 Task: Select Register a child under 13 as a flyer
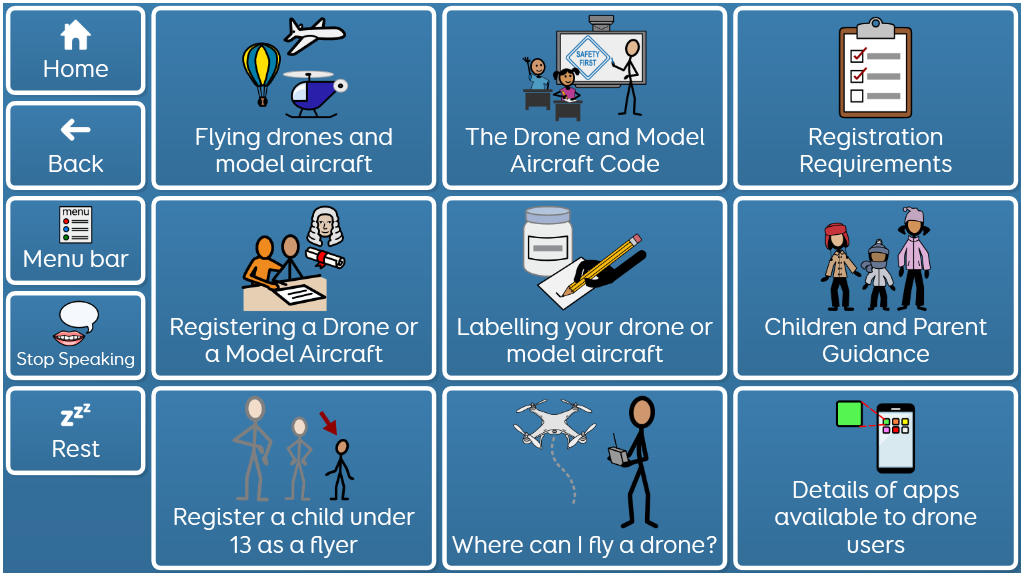click(x=294, y=478)
